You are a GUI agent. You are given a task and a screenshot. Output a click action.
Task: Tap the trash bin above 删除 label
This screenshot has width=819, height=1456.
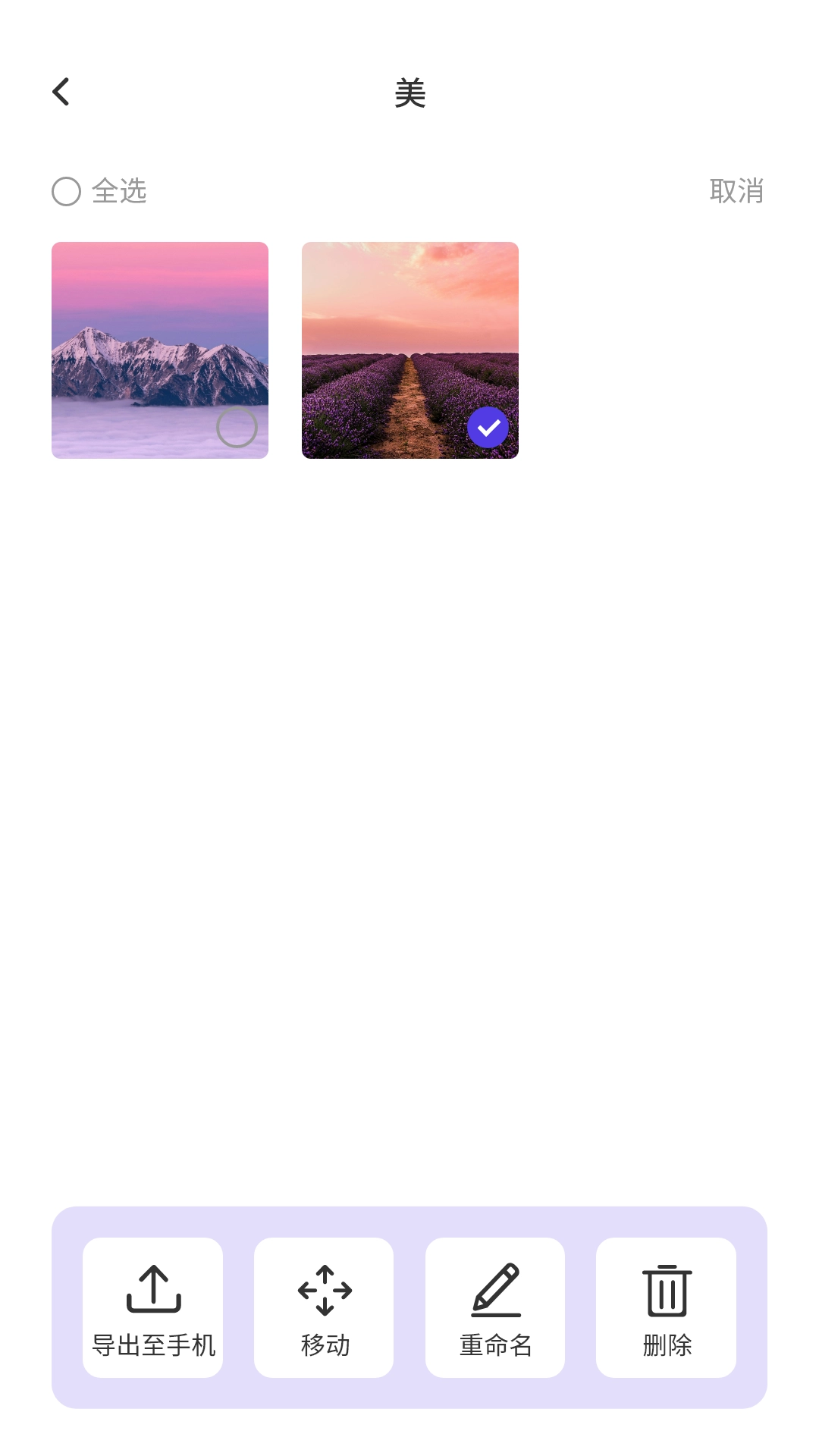(665, 1289)
